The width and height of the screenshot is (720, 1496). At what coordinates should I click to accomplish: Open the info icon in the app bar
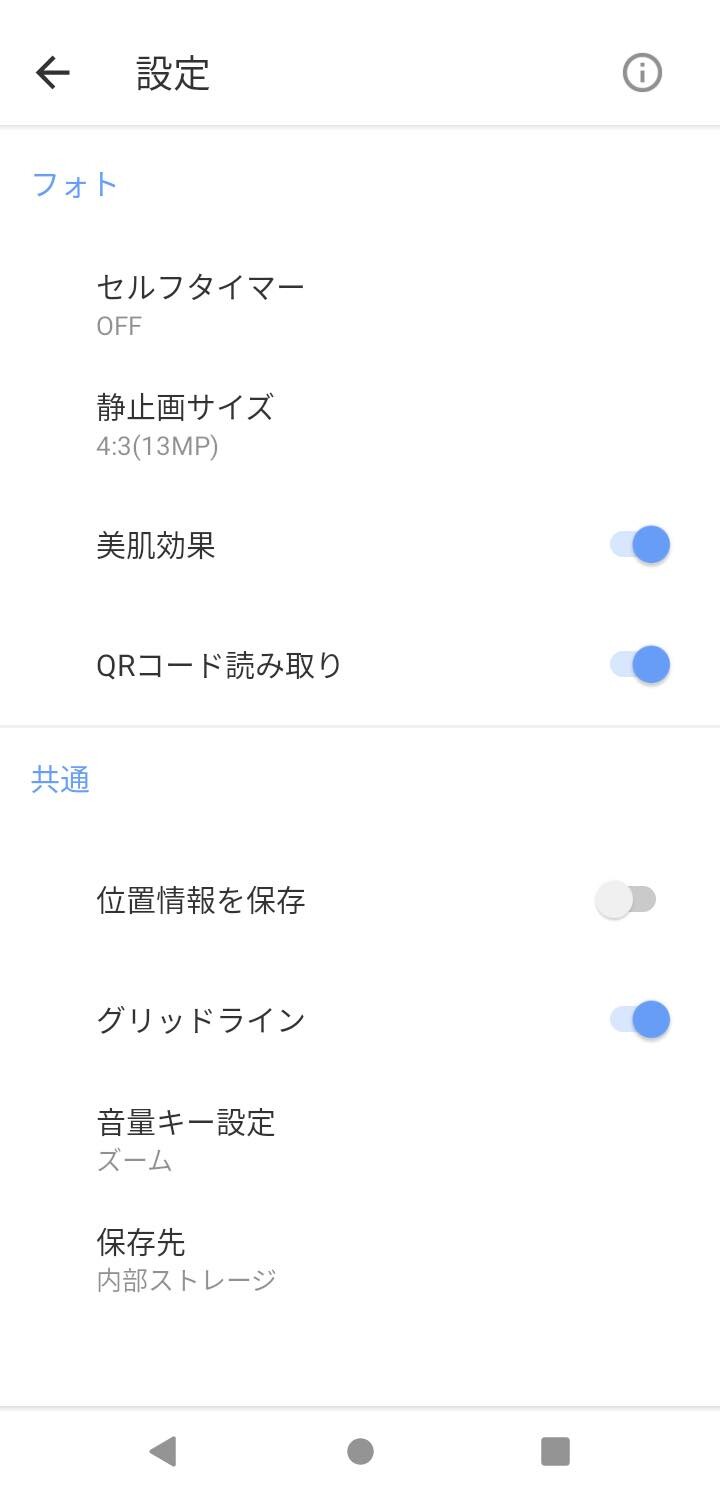click(642, 73)
